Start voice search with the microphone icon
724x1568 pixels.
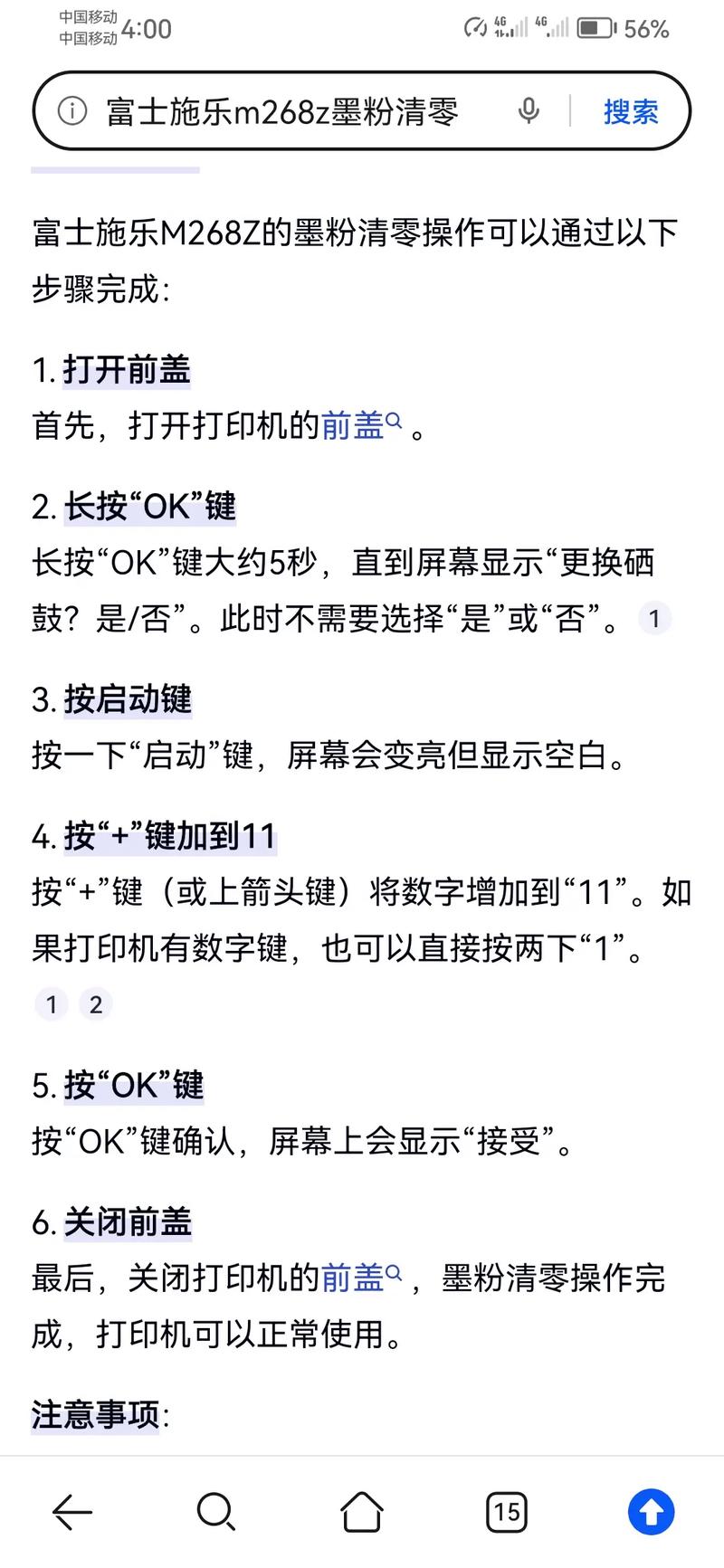(x=529, y=111)
